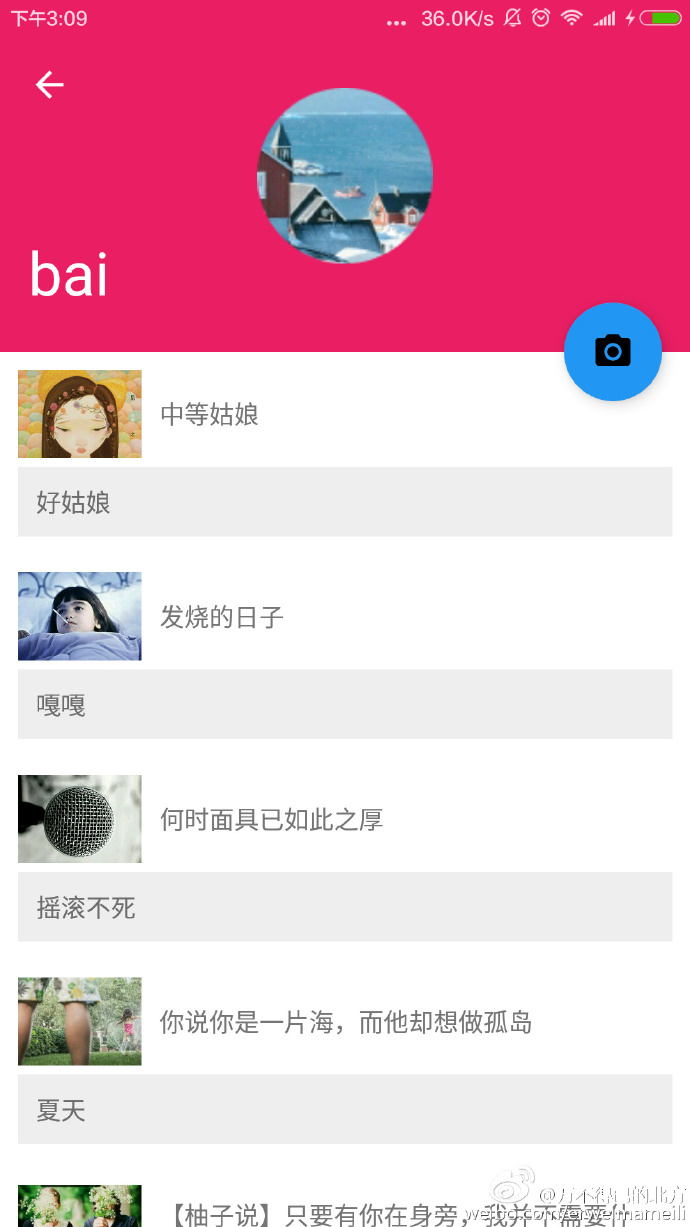View the article 何时面具已如此之厚
Screen dimensions: 690x1227
coord(271,820)
